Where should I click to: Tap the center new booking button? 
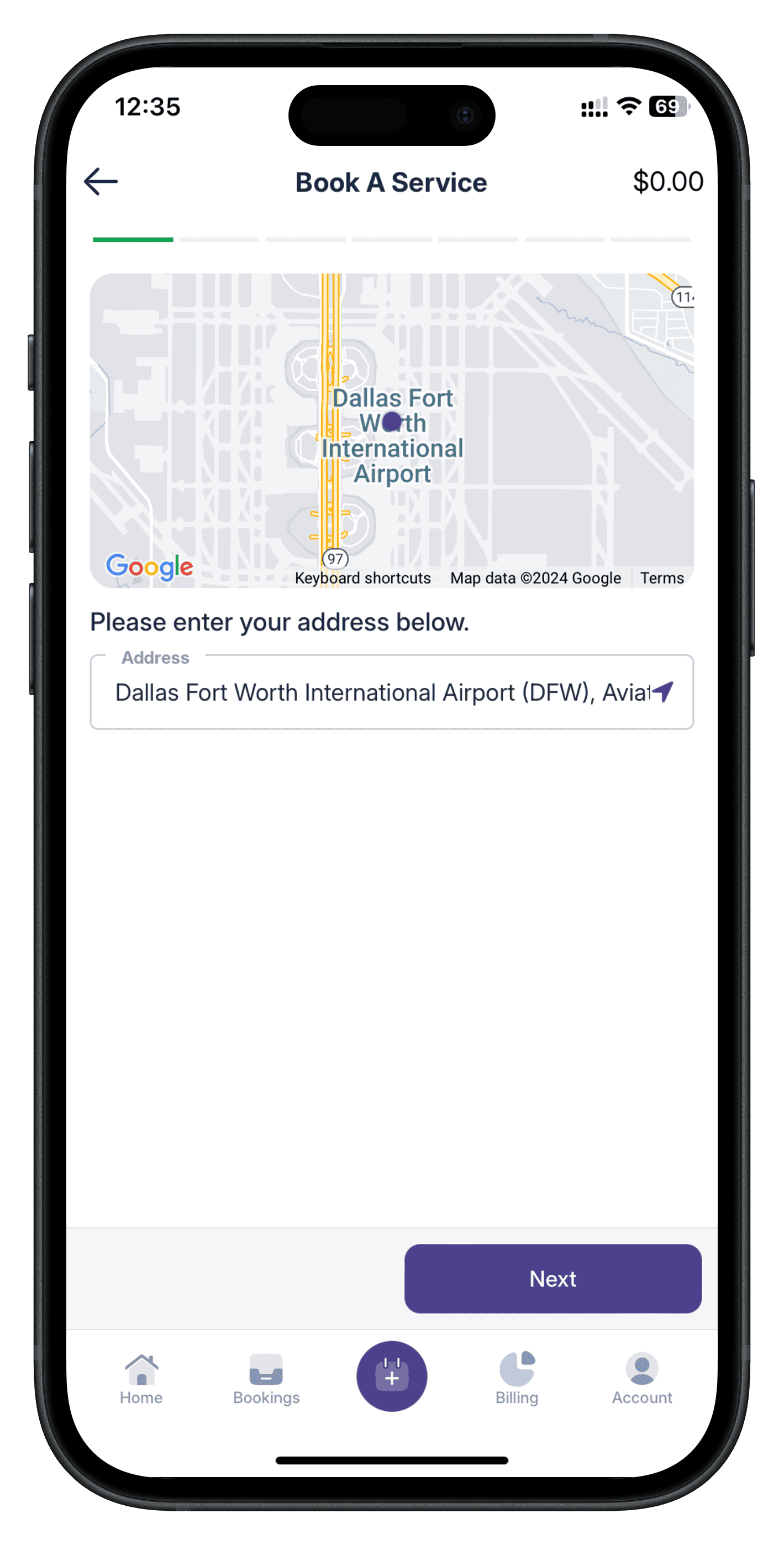tap(392, 1376)
